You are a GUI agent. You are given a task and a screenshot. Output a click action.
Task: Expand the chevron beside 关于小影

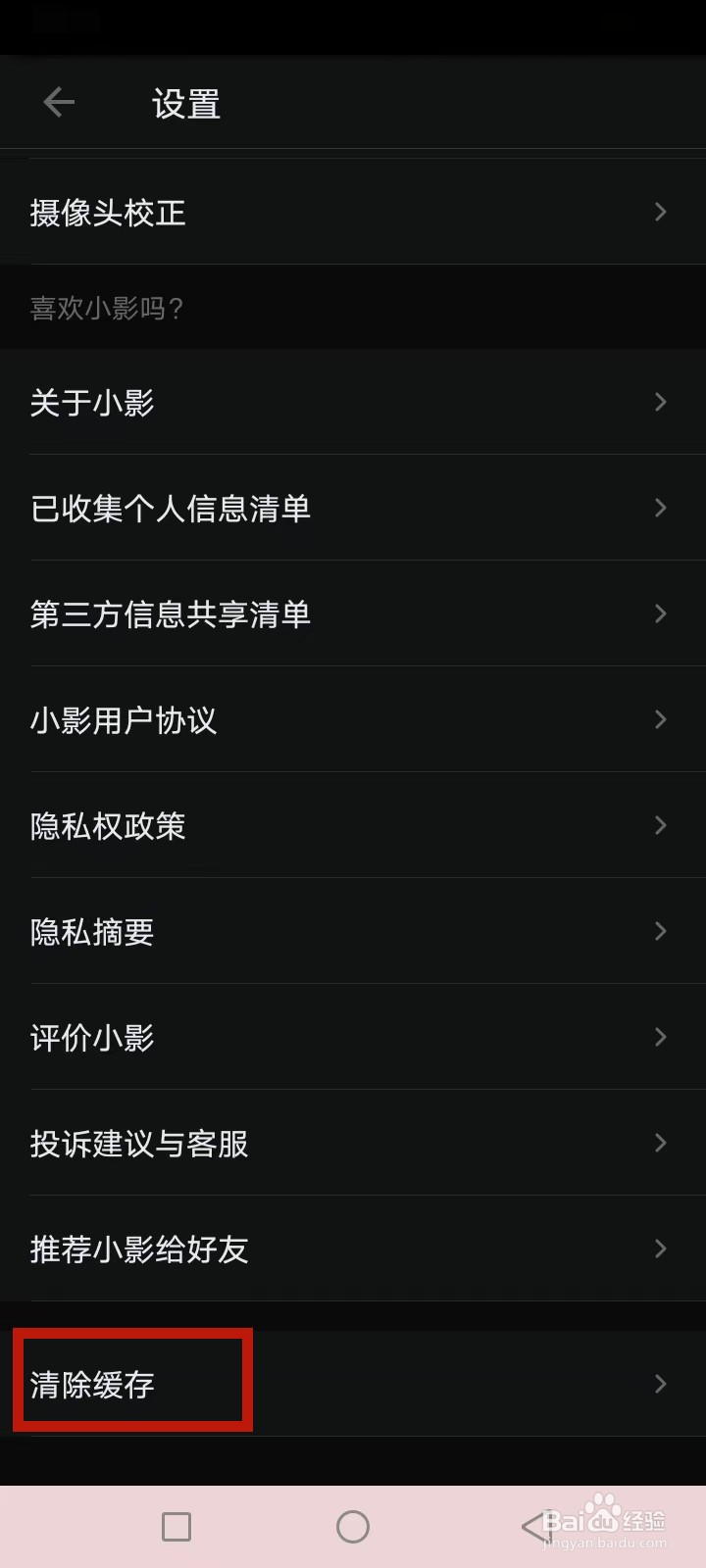[659, 402]
